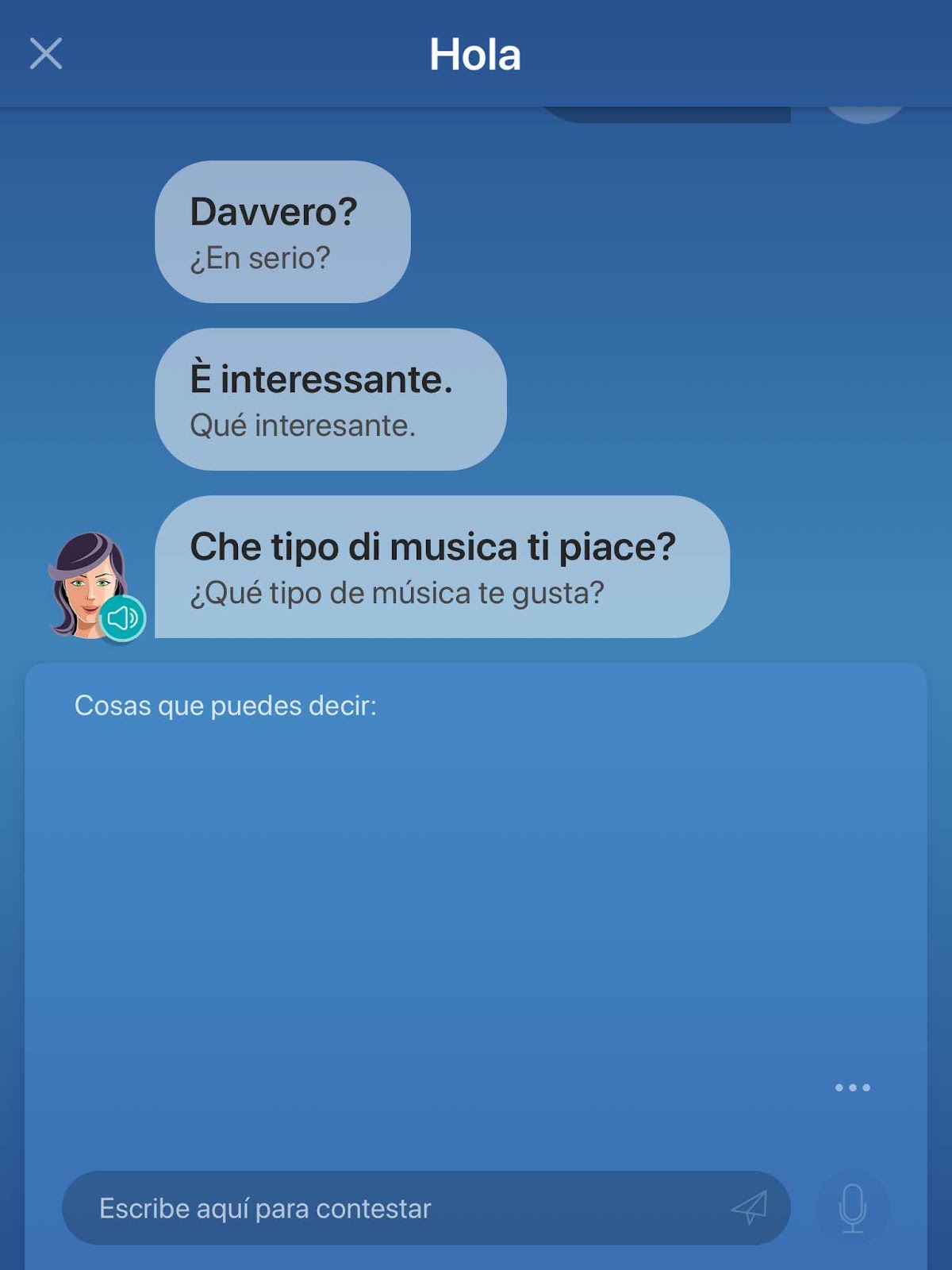Open the three-dot more options

click(852, 1087)
